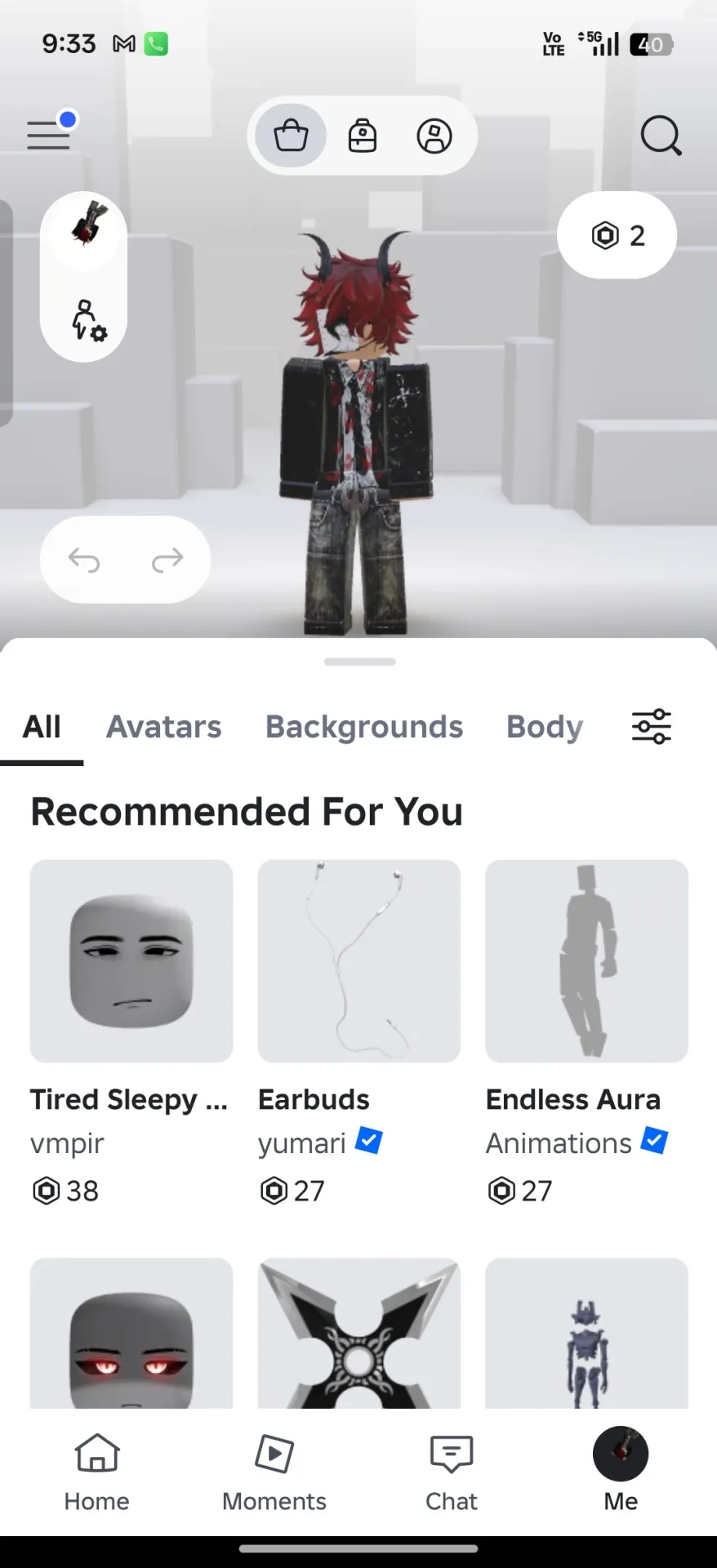Open the hamburger menu
The width and height of the screenshot is (717, 1568).
coord(49,135)
